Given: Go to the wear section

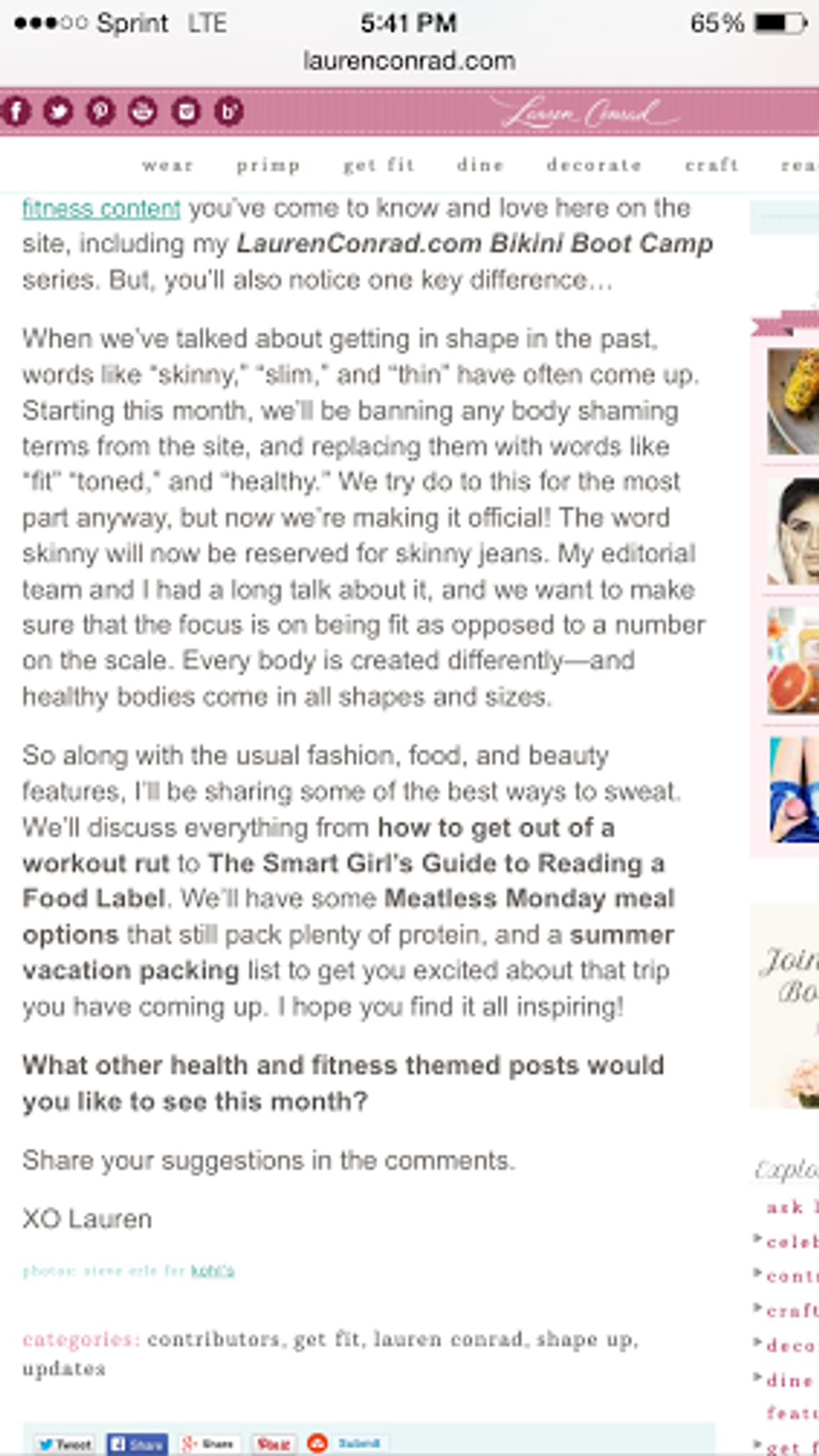Looking at the screenshot, I should (168, 165).
